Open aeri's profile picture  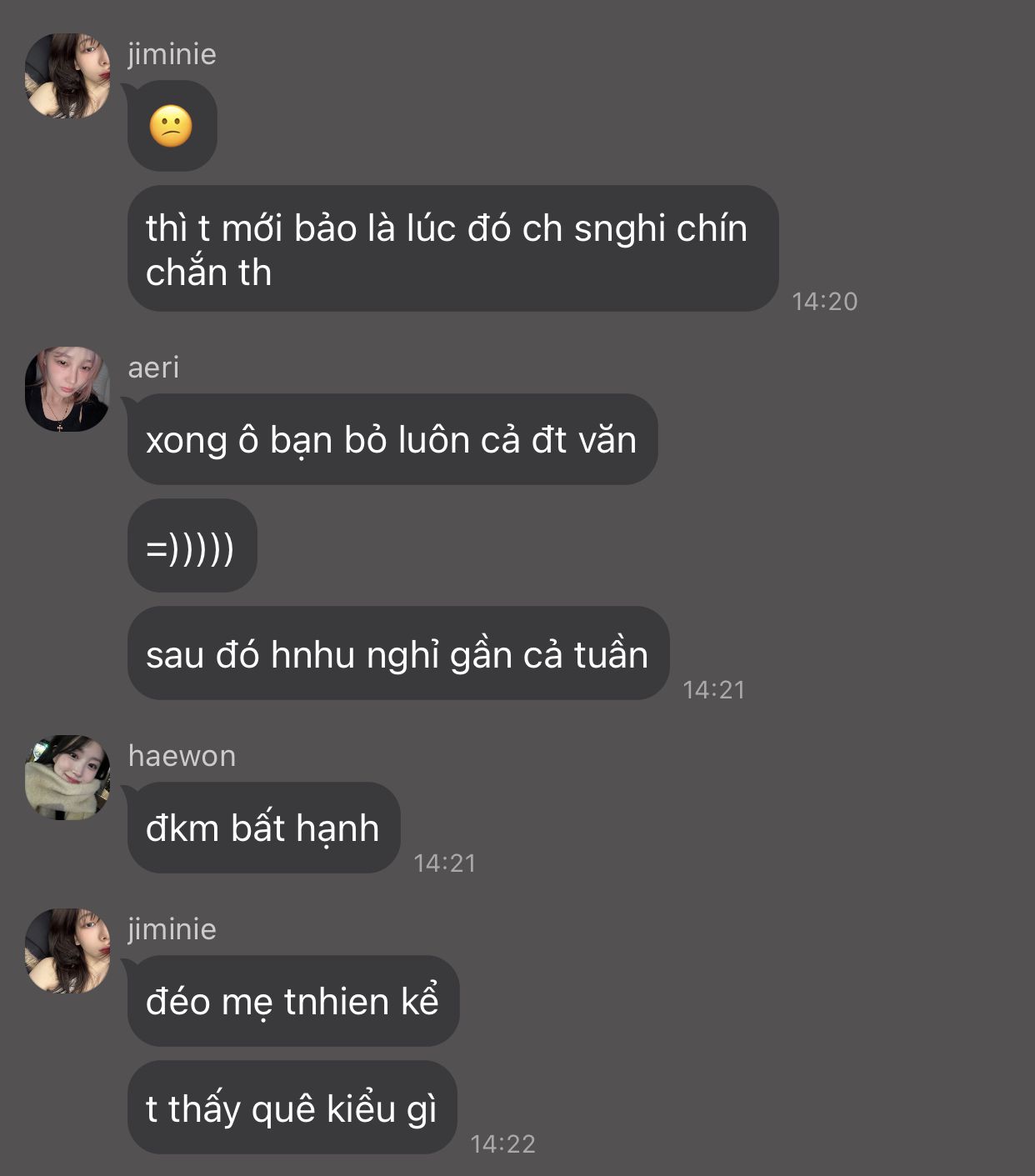click(x=67, y=389)
